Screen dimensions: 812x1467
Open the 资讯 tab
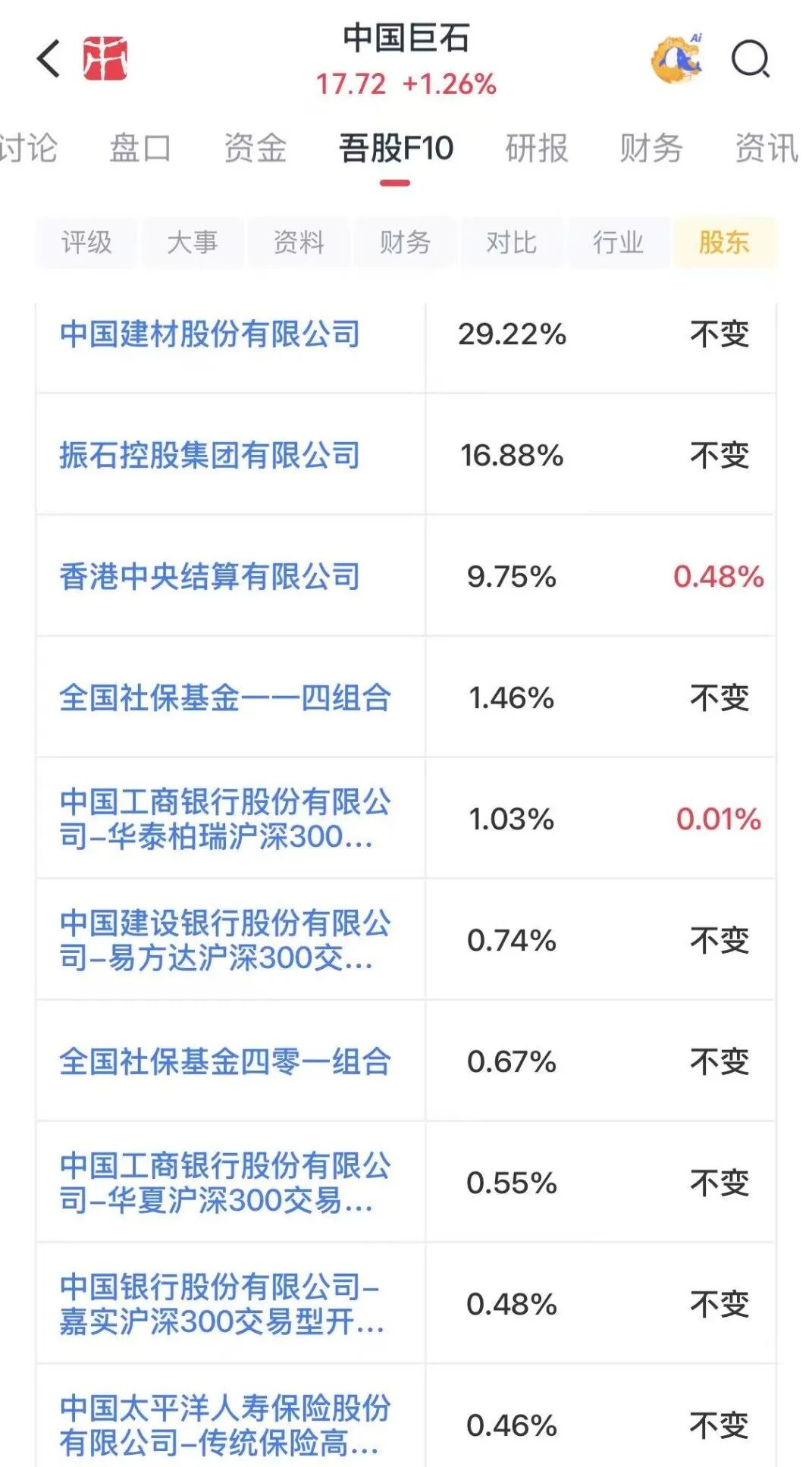click(x=766, y=148)
